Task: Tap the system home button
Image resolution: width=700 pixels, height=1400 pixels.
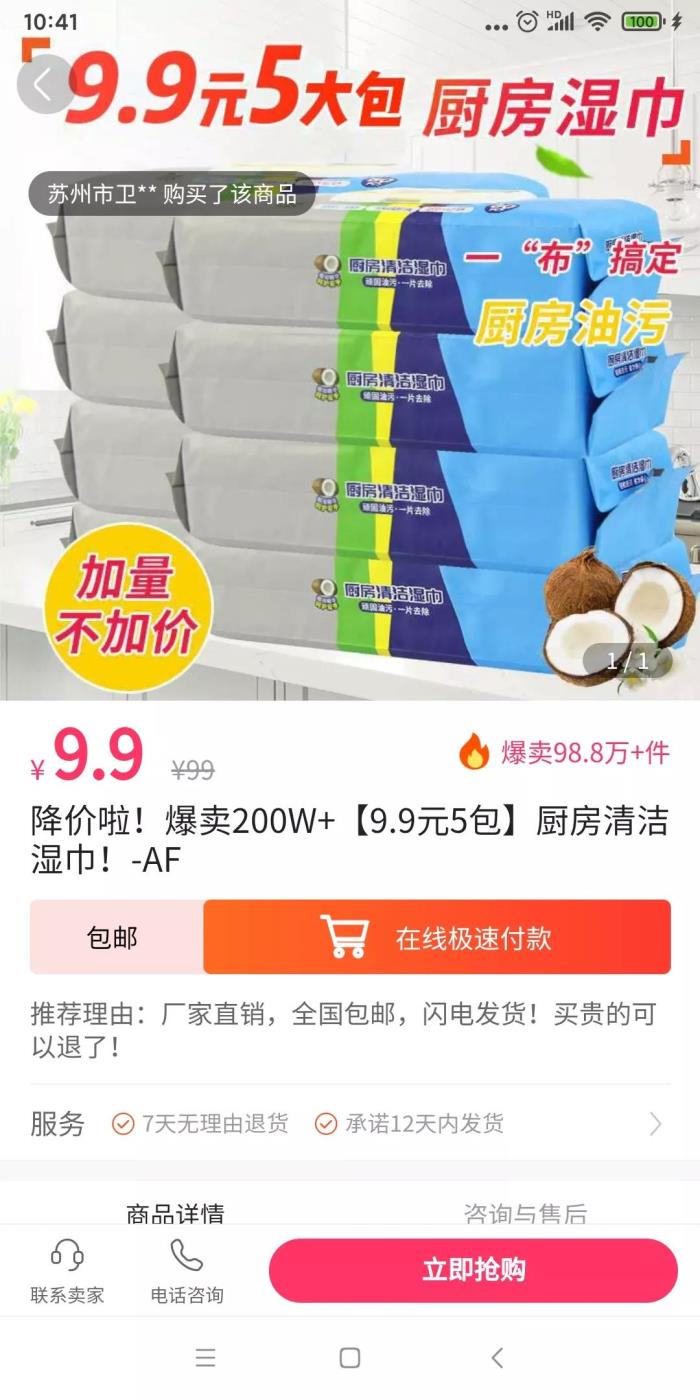Action: [x=349, y=1357]
